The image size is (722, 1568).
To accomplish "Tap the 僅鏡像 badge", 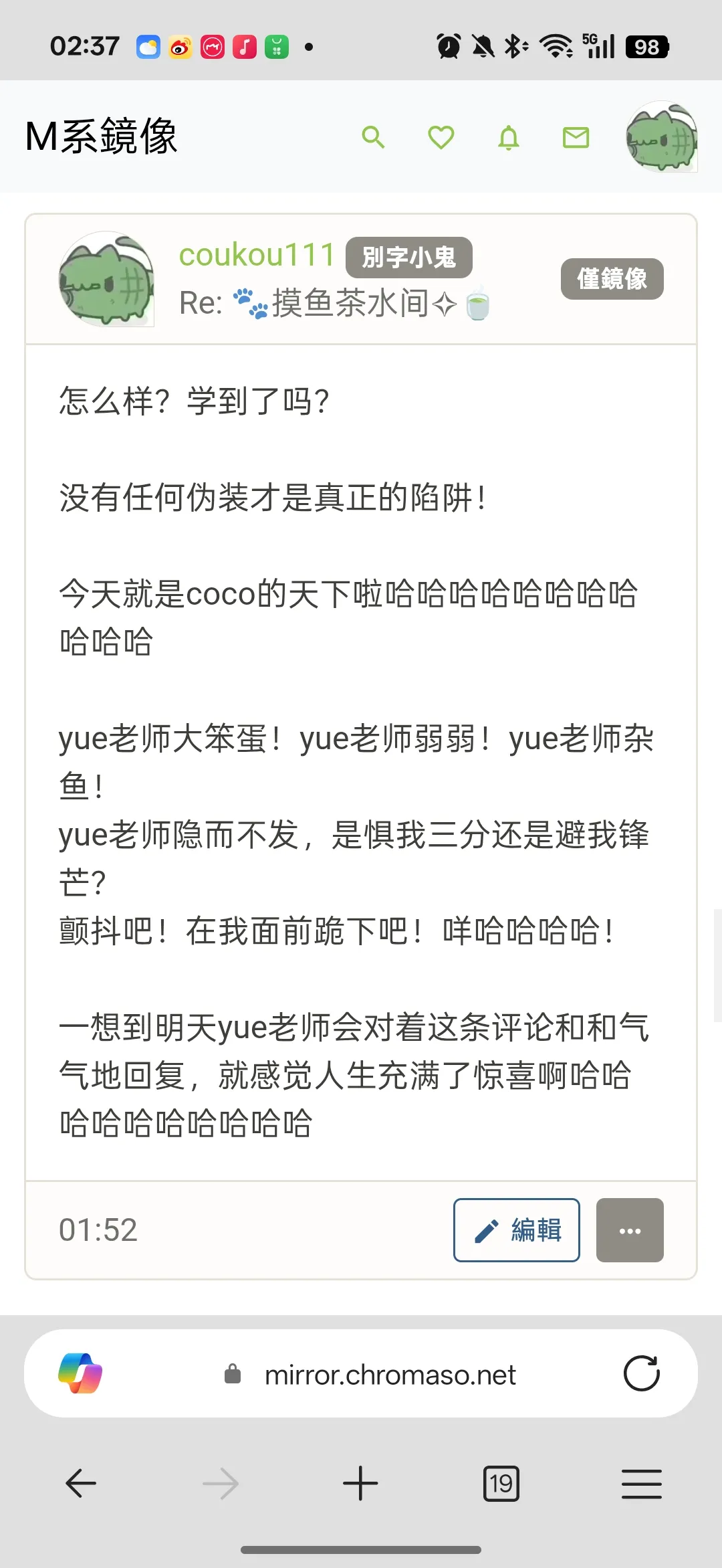I will coord(612,278).
